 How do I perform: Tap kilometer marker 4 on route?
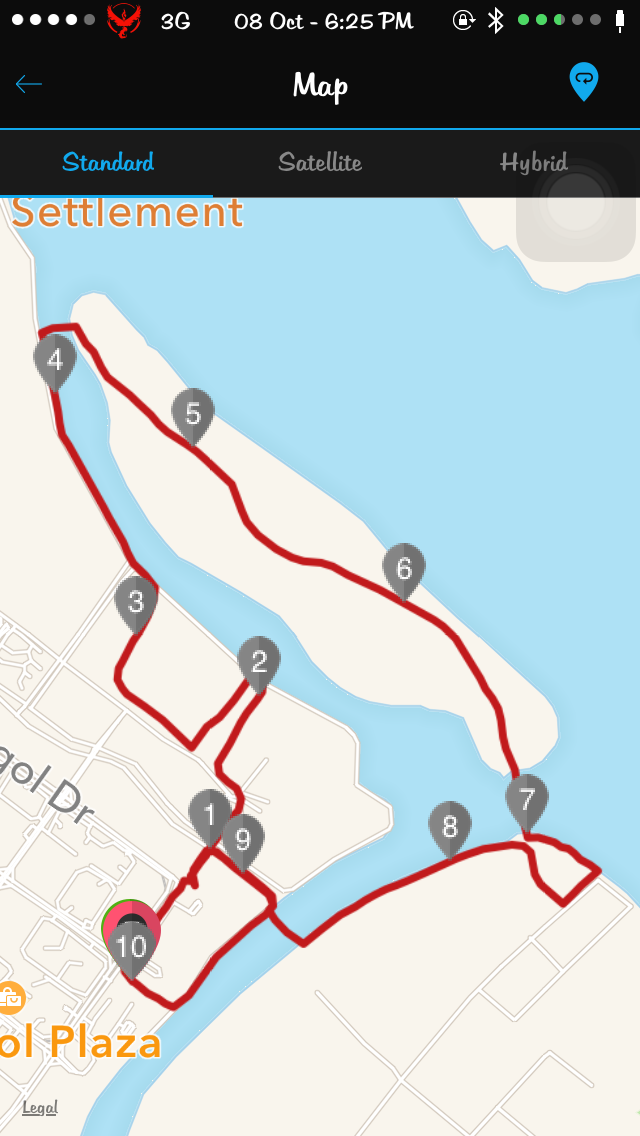click(x=54, y=359)
